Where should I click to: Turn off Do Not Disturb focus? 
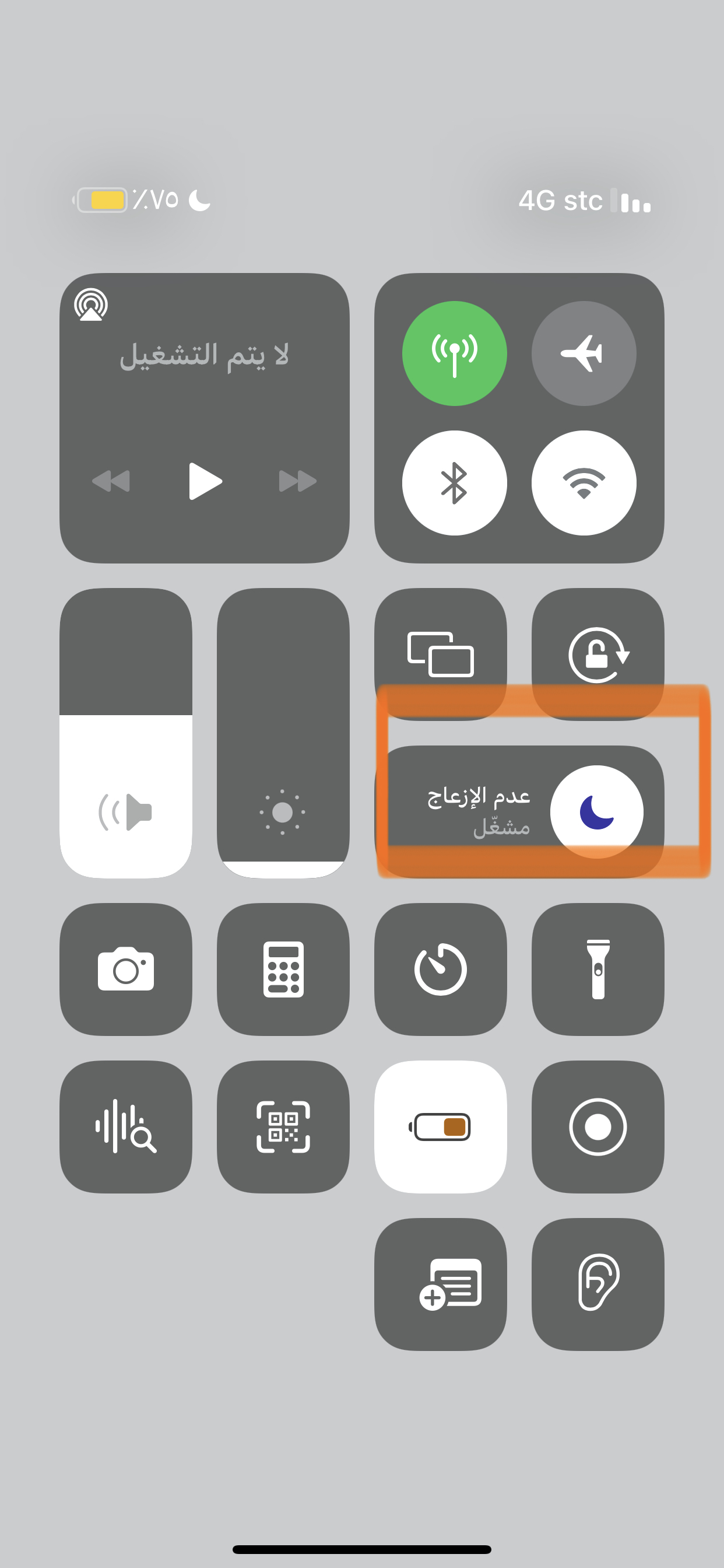click(596, 811)
